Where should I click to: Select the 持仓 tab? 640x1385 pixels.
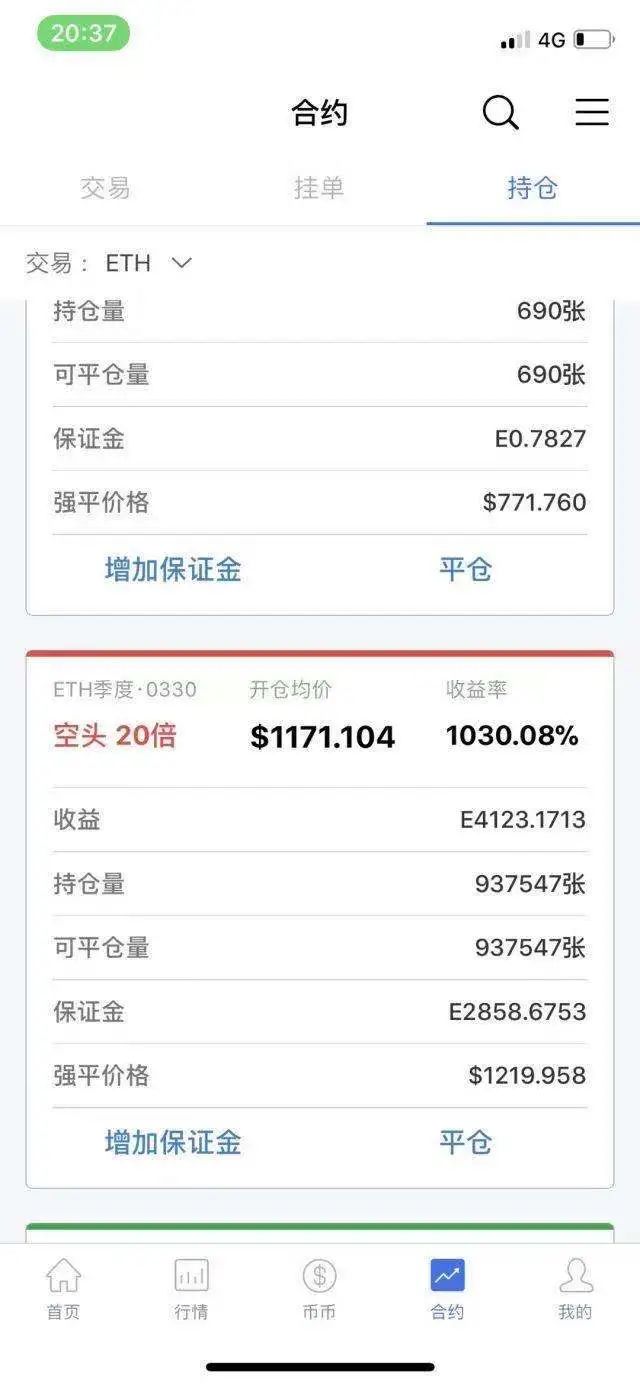(532, 188)
